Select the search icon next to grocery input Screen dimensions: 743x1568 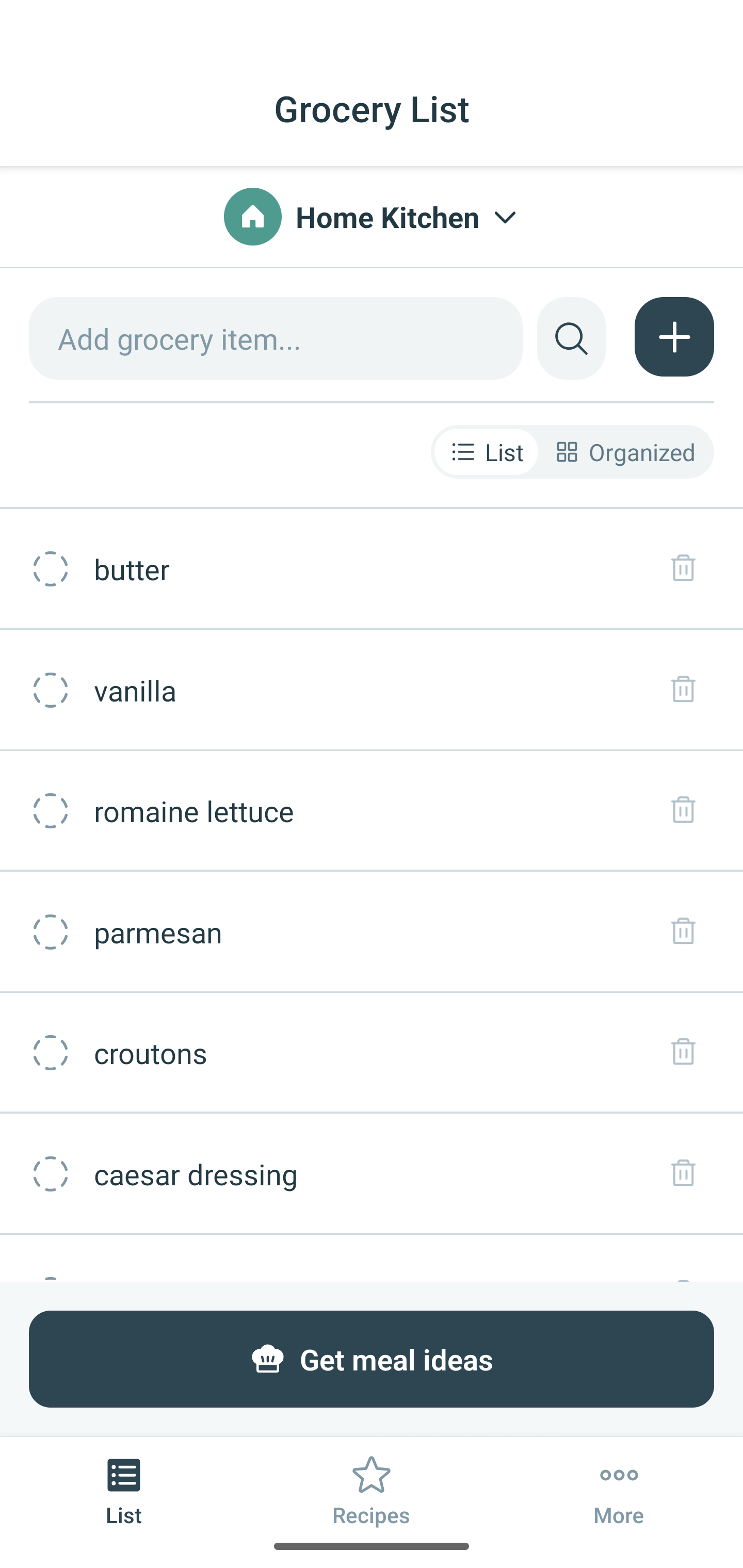(x=571, y=338)
